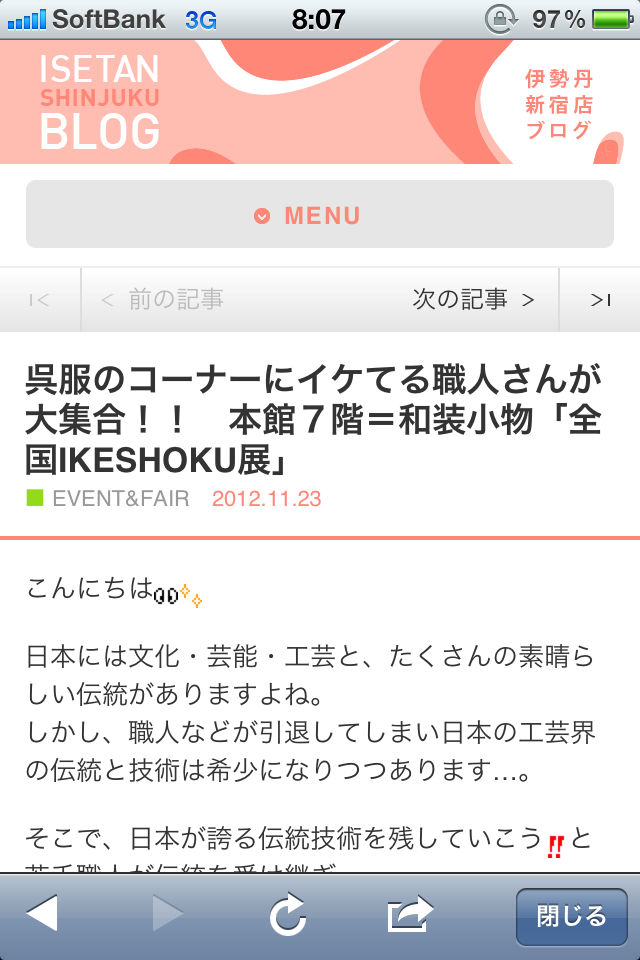Open the EVENT&FAIR category
This screenshot has height=960, width=640.
(120, 498)
